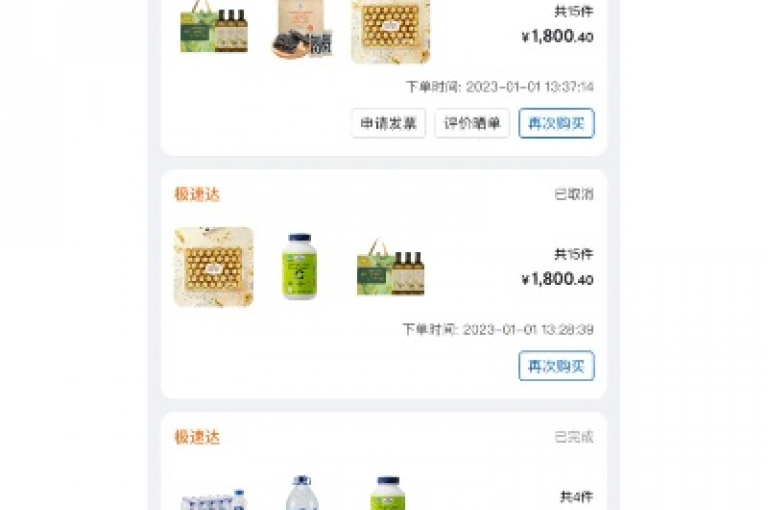Tap 申请发票 to request an invoice
This screenshot has width=768, height=510.
click(388, 124)
